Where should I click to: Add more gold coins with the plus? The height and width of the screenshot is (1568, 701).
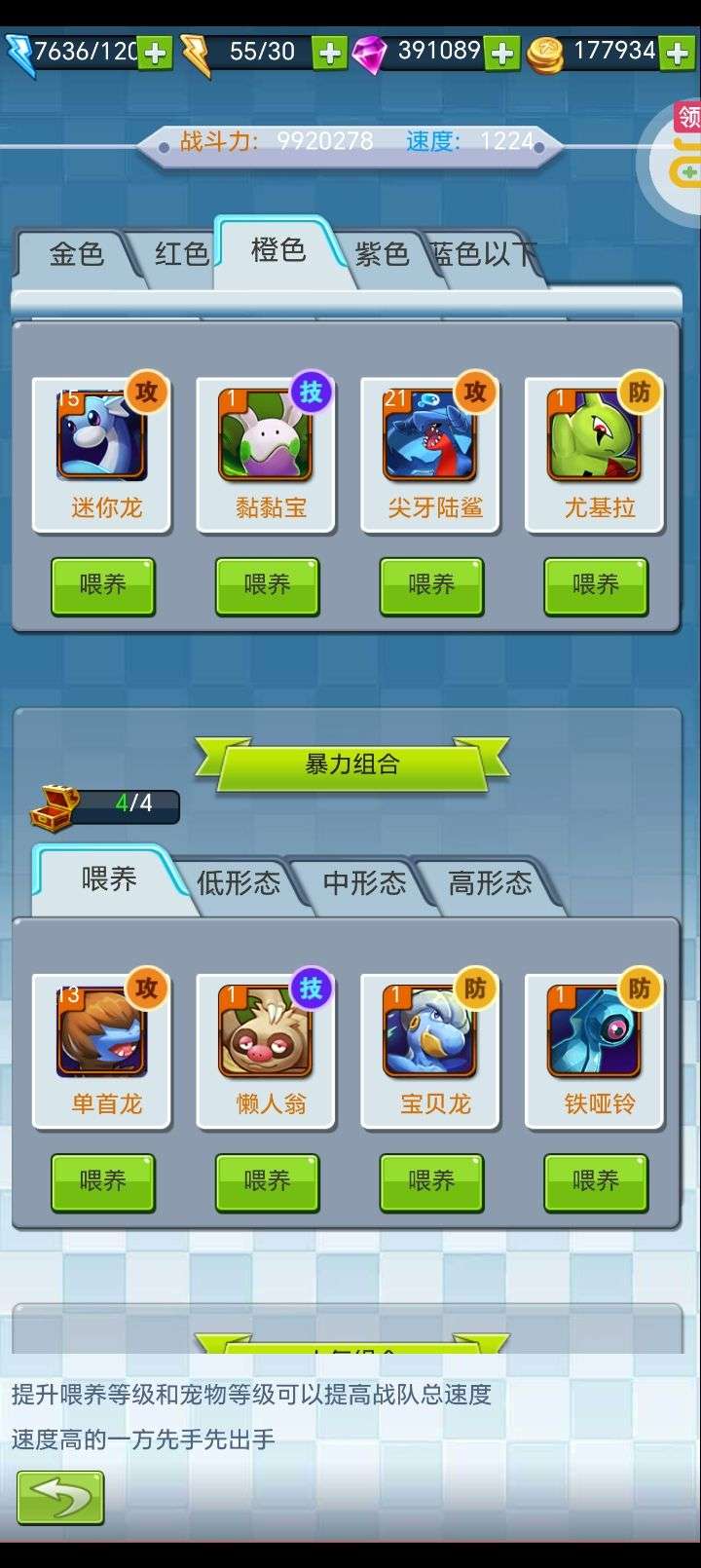coord(677,54)
